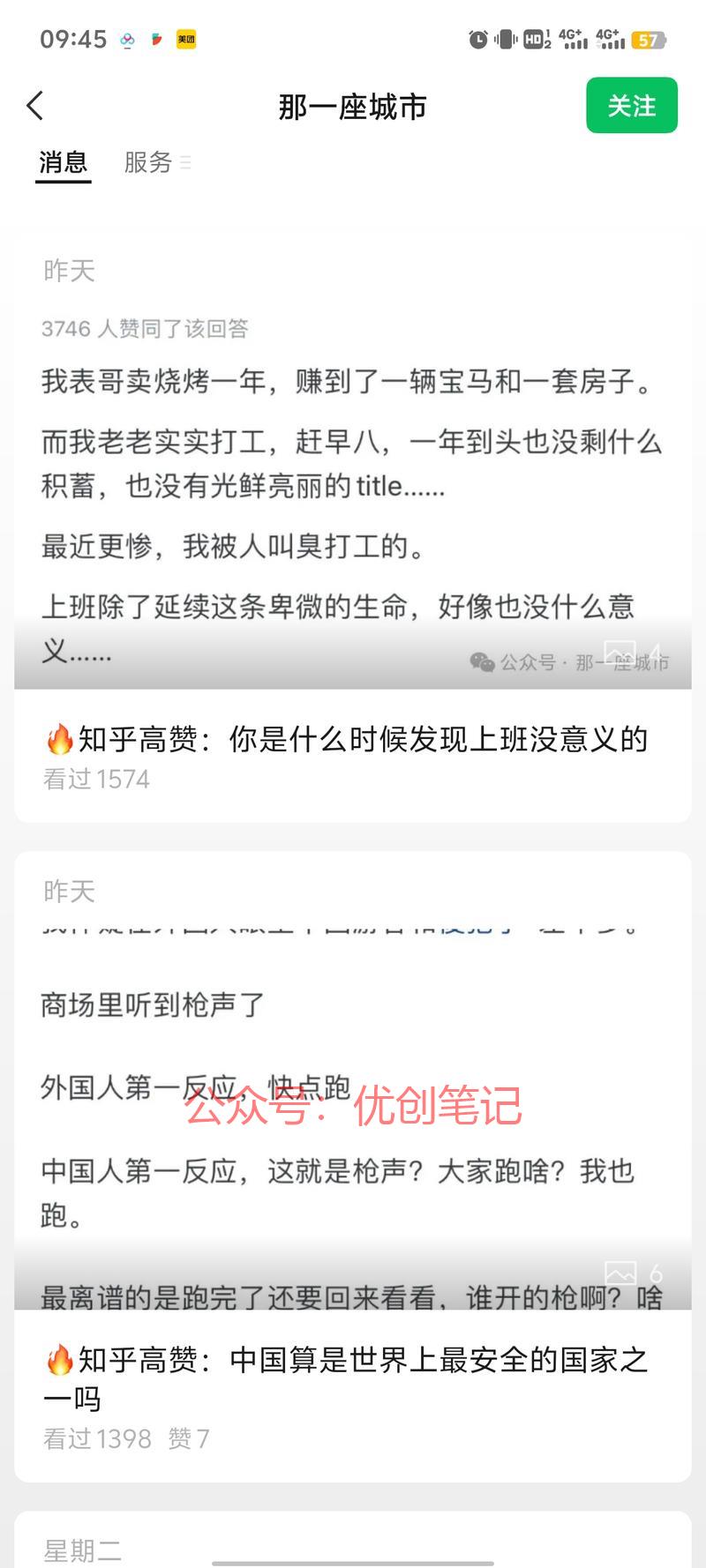Screen dimensions: 706x1568
Task: Open article about 中国最安全的国家
Action: pos(346,1376)
